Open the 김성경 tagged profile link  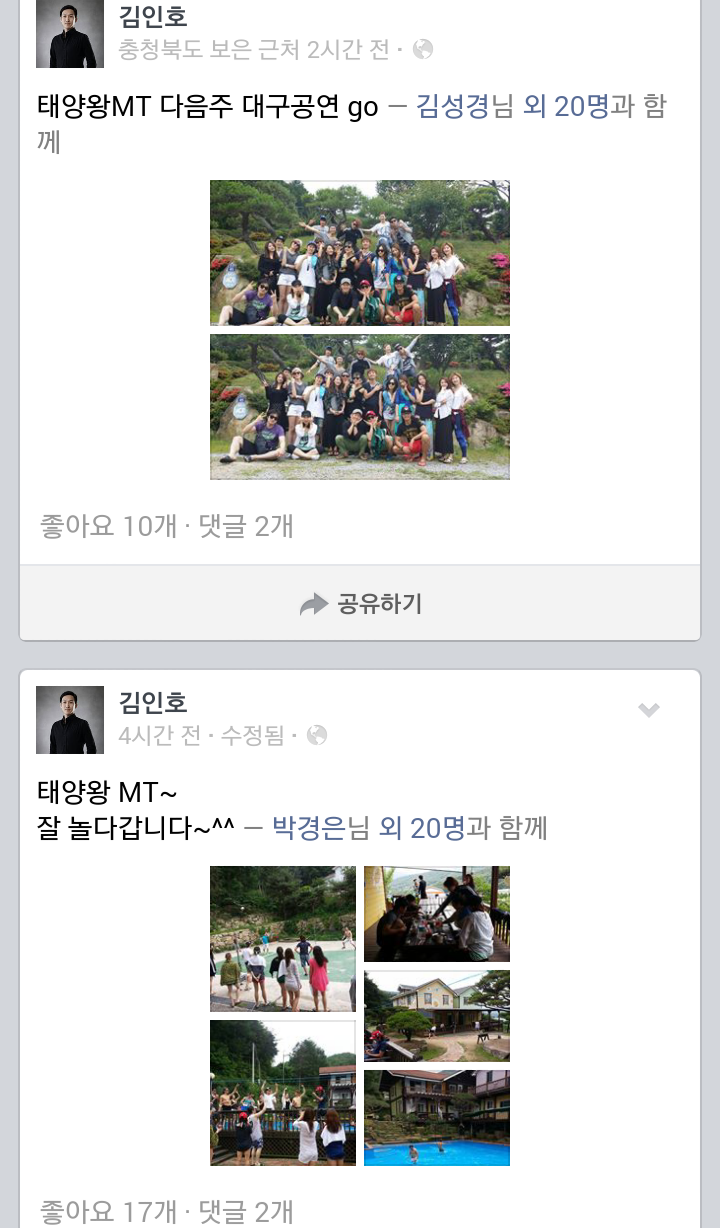coord(453,106)
